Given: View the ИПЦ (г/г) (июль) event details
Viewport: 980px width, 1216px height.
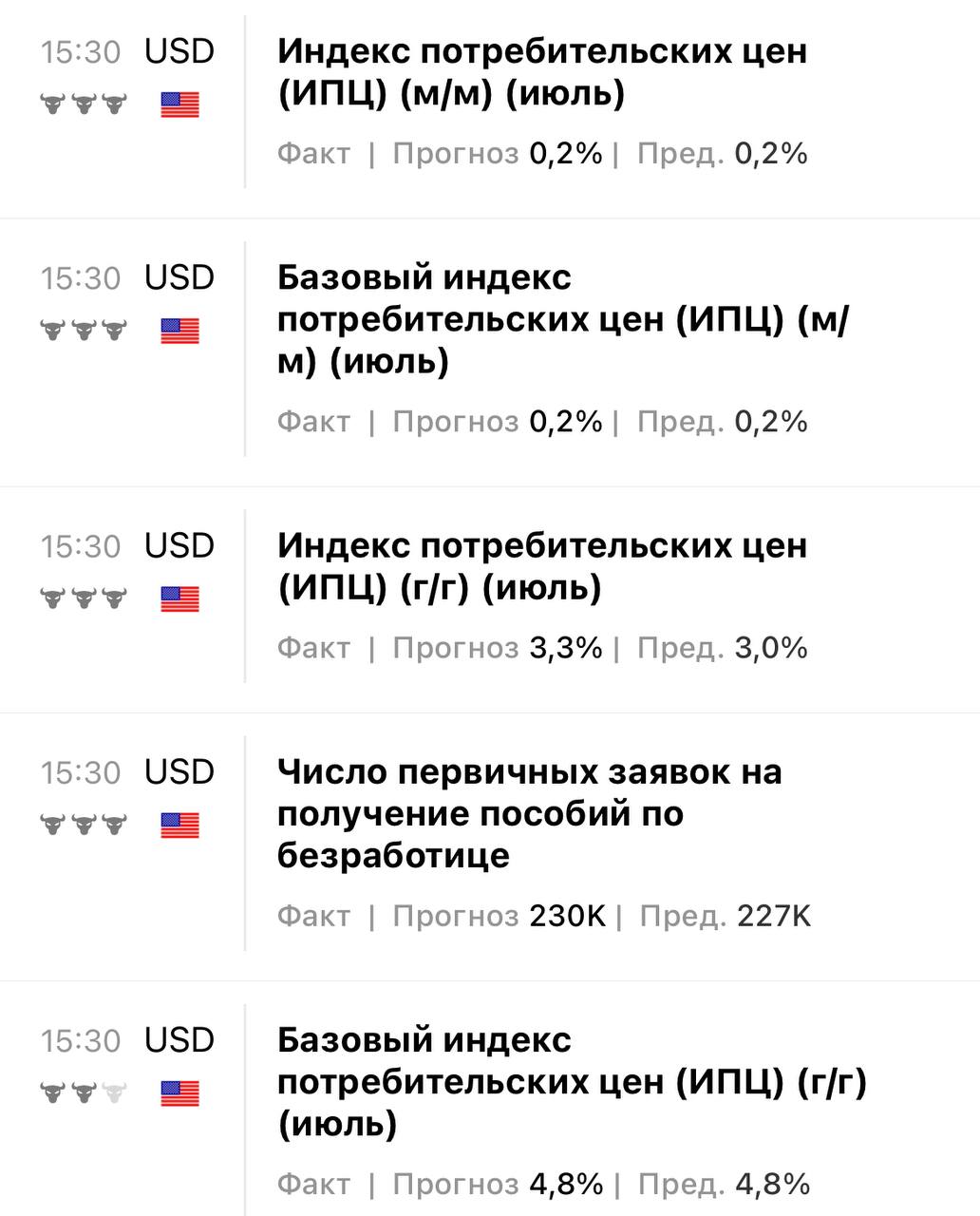Looking at the screenshot, I should click(x=541, y=566).
